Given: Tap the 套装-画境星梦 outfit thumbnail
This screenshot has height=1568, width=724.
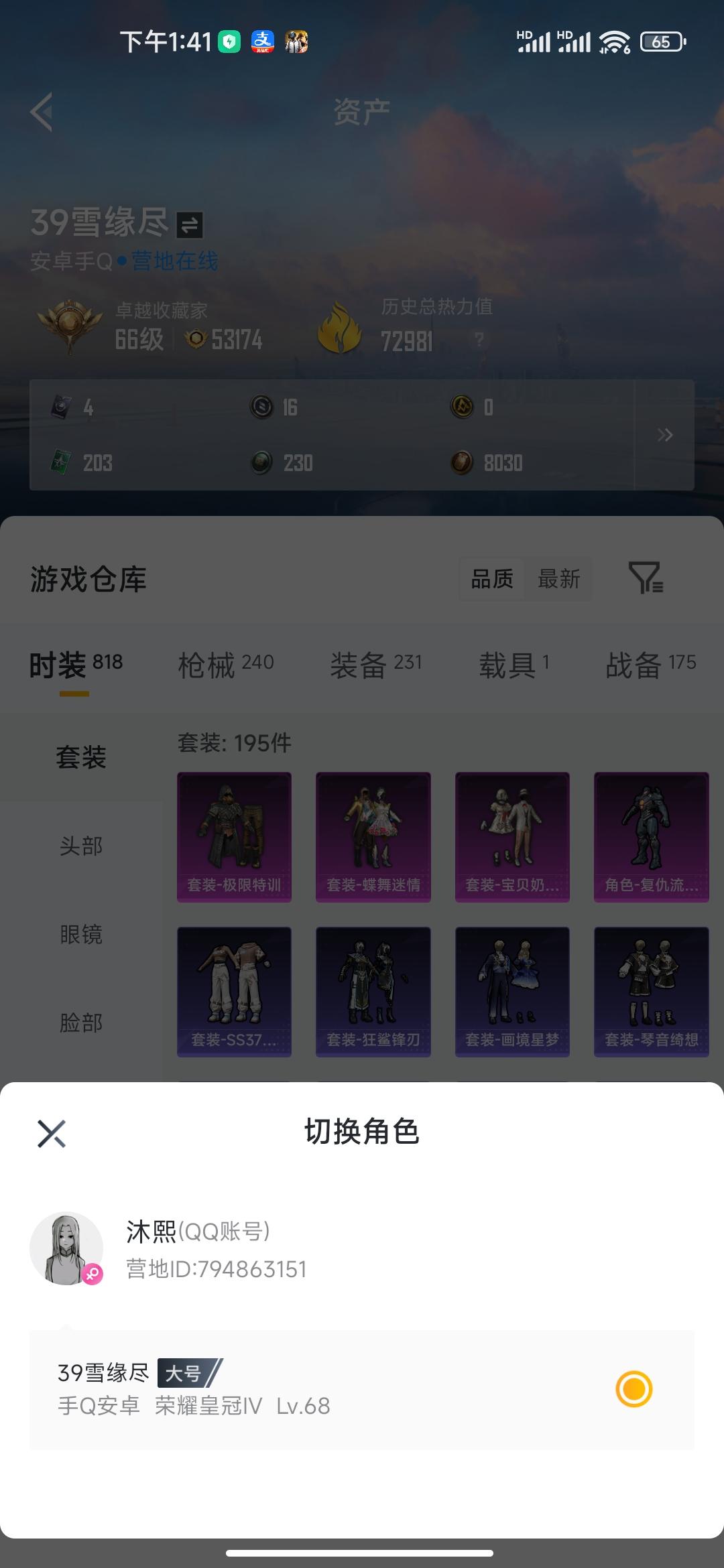Looking at the screenshot, I should pos(512,992).
